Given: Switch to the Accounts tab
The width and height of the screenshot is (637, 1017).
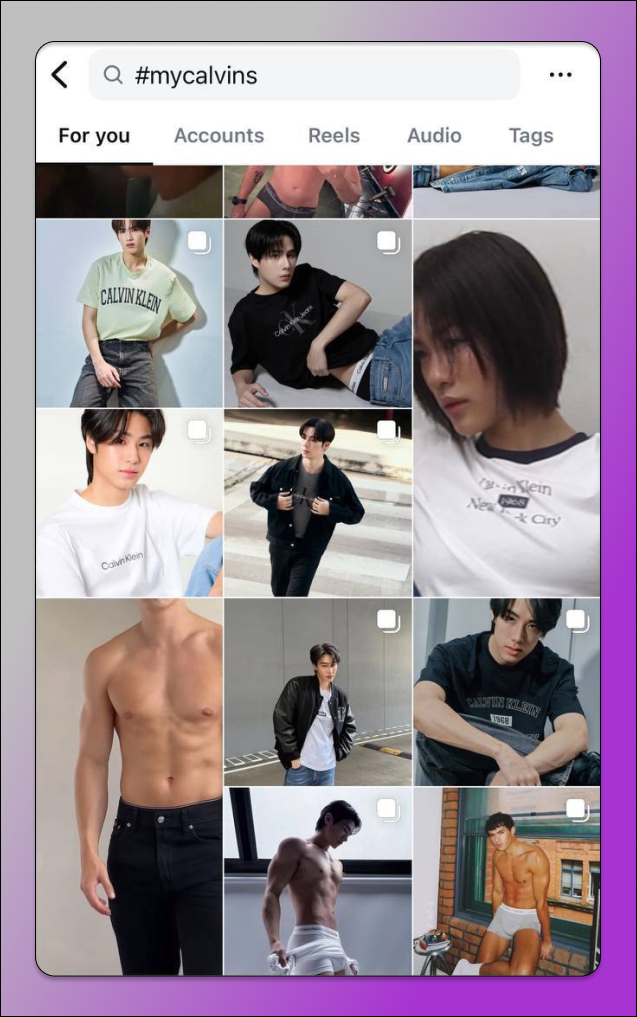Looking at the screenshot, I should 219,135.
